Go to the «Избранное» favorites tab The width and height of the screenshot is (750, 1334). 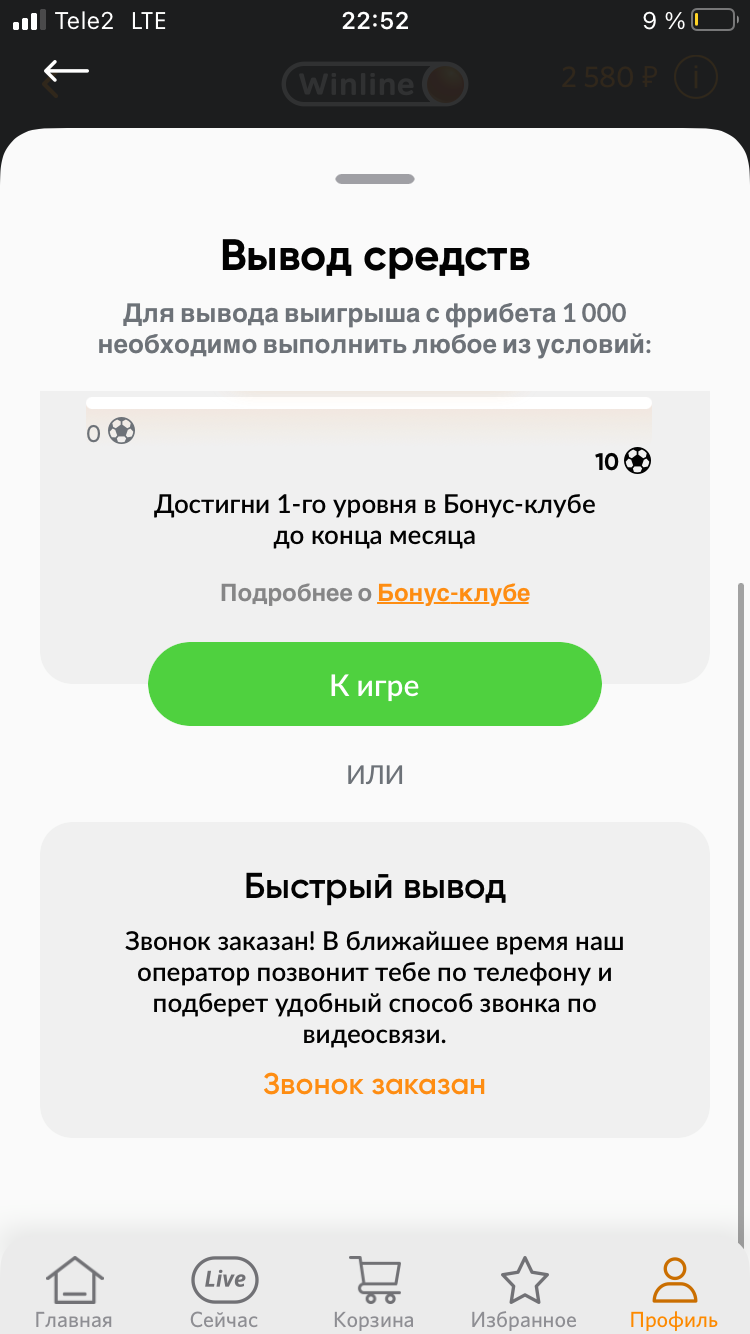tap(524, 1292)
